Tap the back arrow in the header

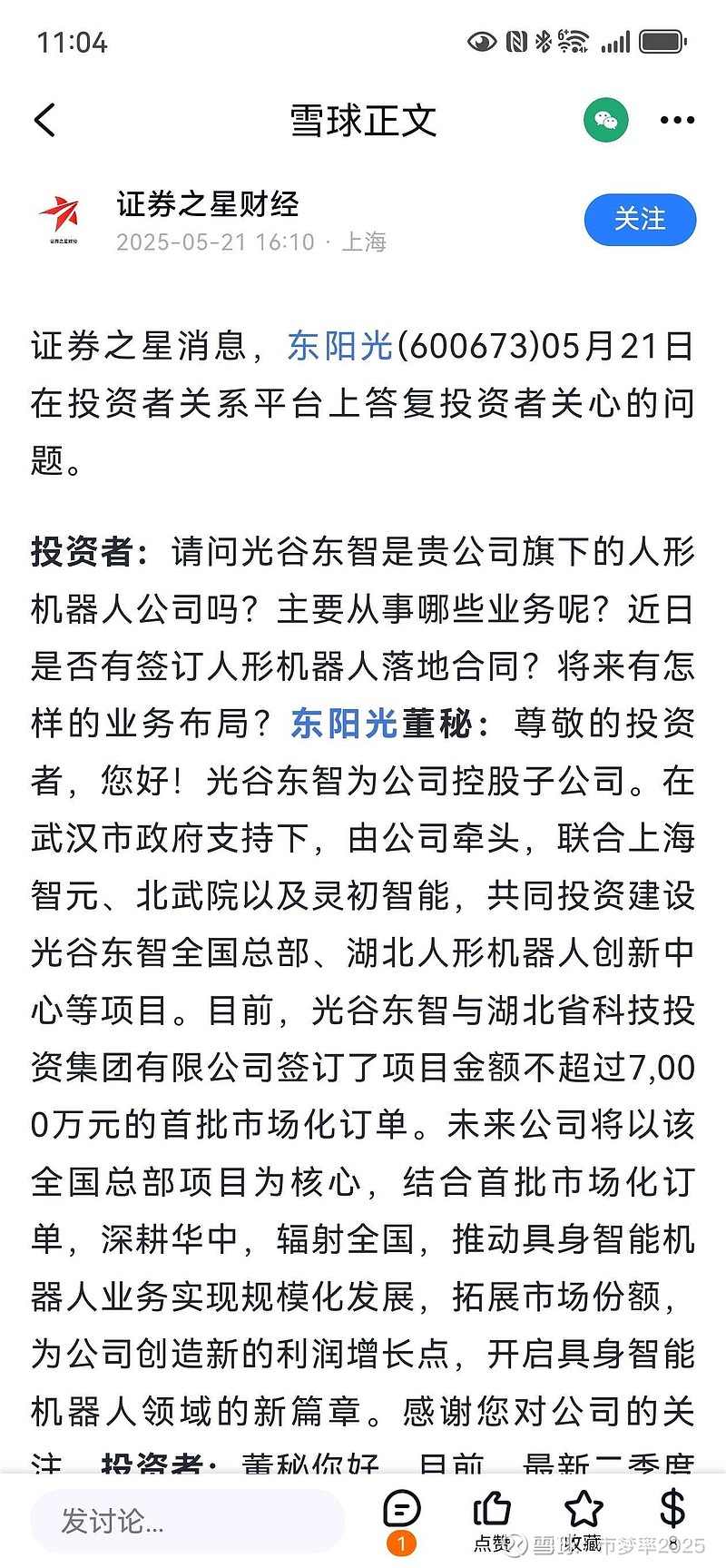[45, 119]
